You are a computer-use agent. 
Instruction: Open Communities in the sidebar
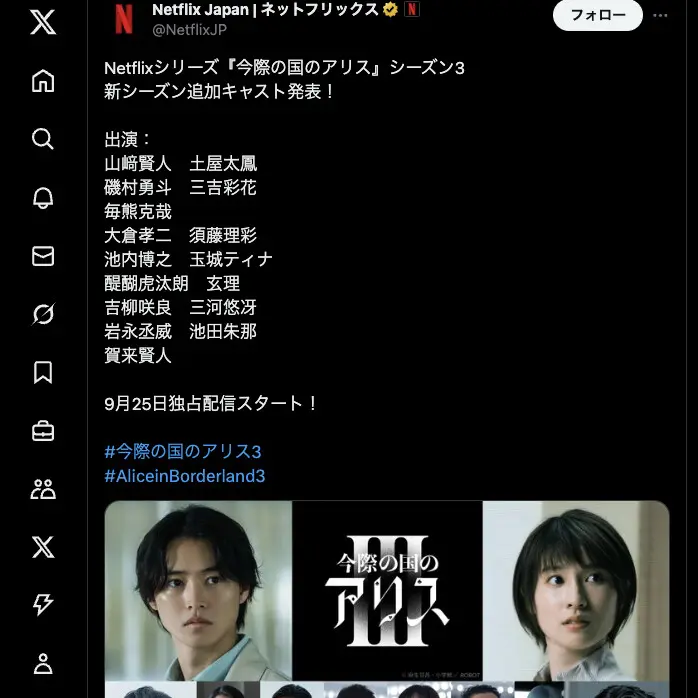(x=43, y=489)
